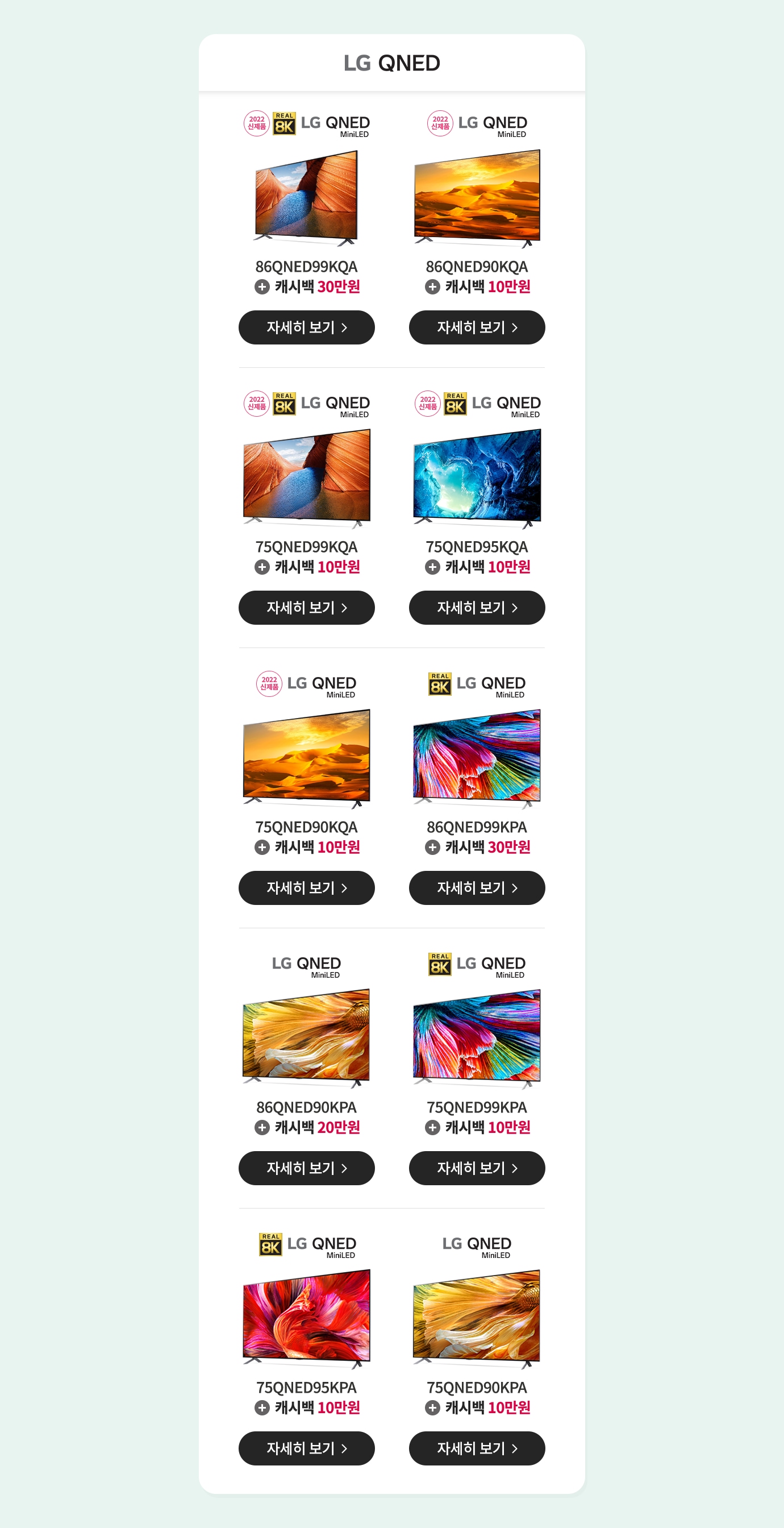This screenshot has width=784, height=1528.
Task: Open details button under 75QNED99KQA
Action: [306, 608]
